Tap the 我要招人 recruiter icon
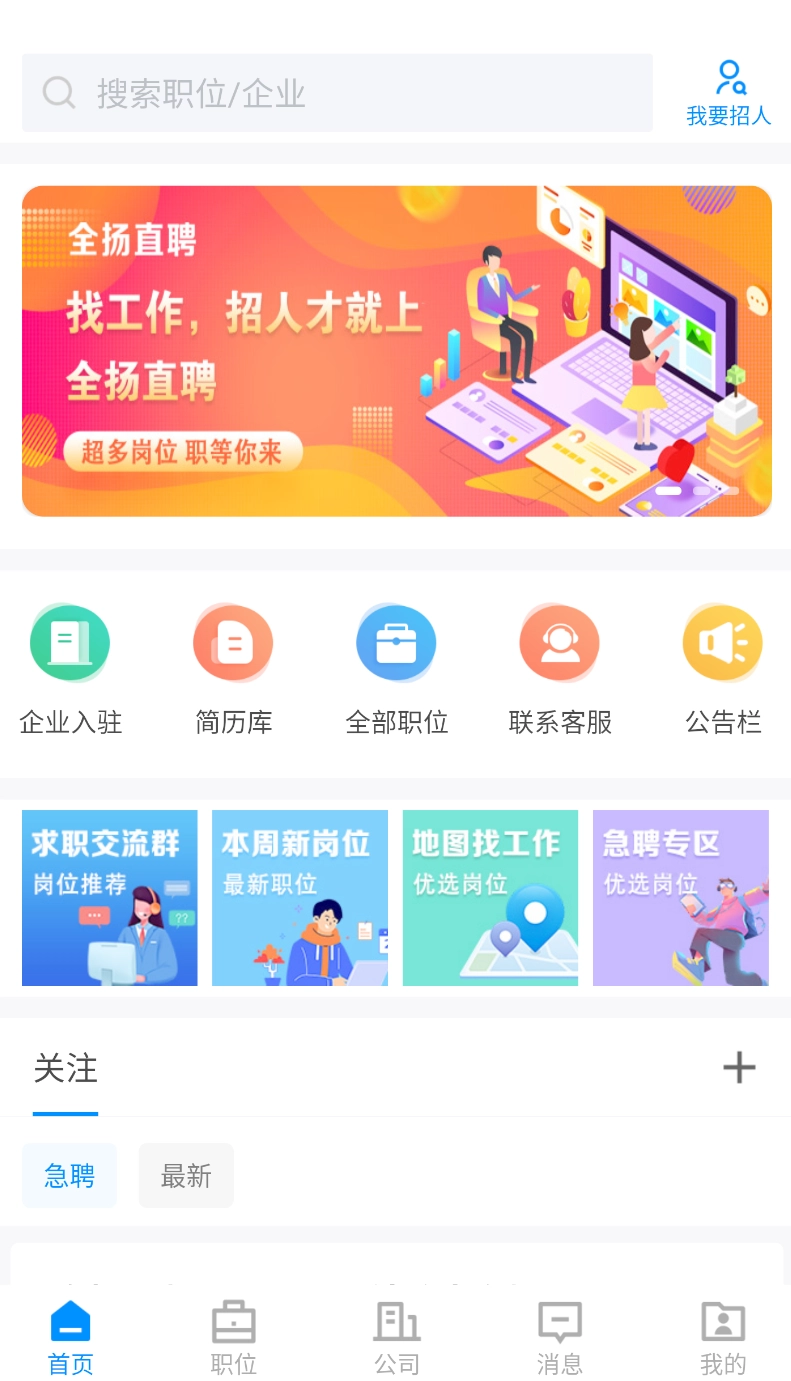 [729, 90]
